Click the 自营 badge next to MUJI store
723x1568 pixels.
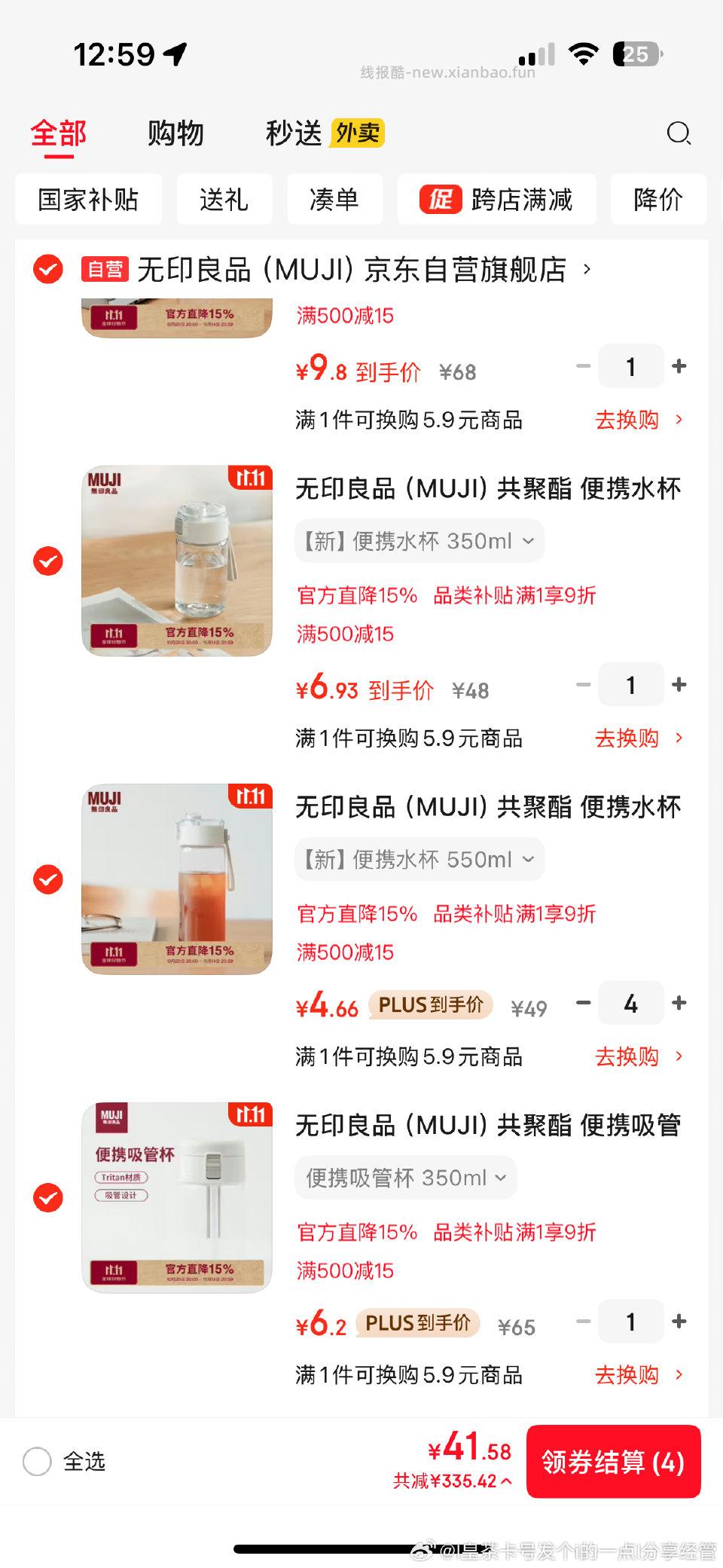pyautogui.click(x=105, y=271)
